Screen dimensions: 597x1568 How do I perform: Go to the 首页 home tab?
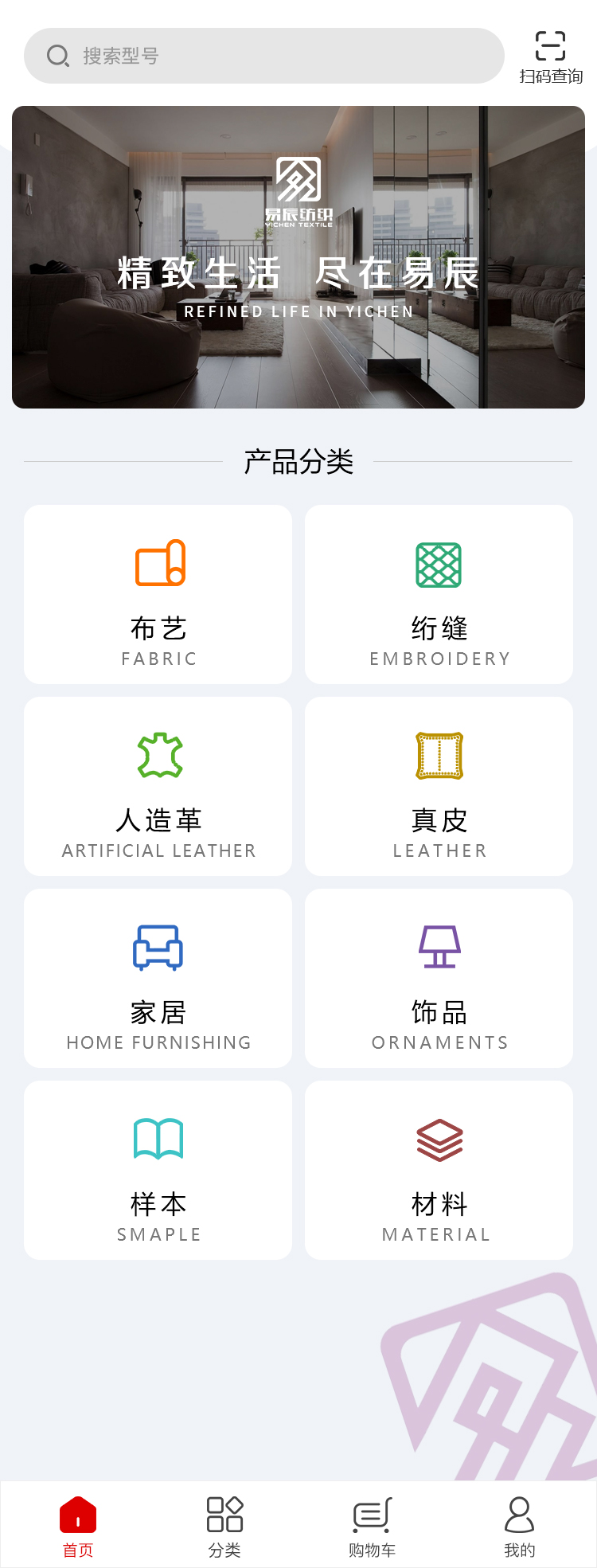78,1525
